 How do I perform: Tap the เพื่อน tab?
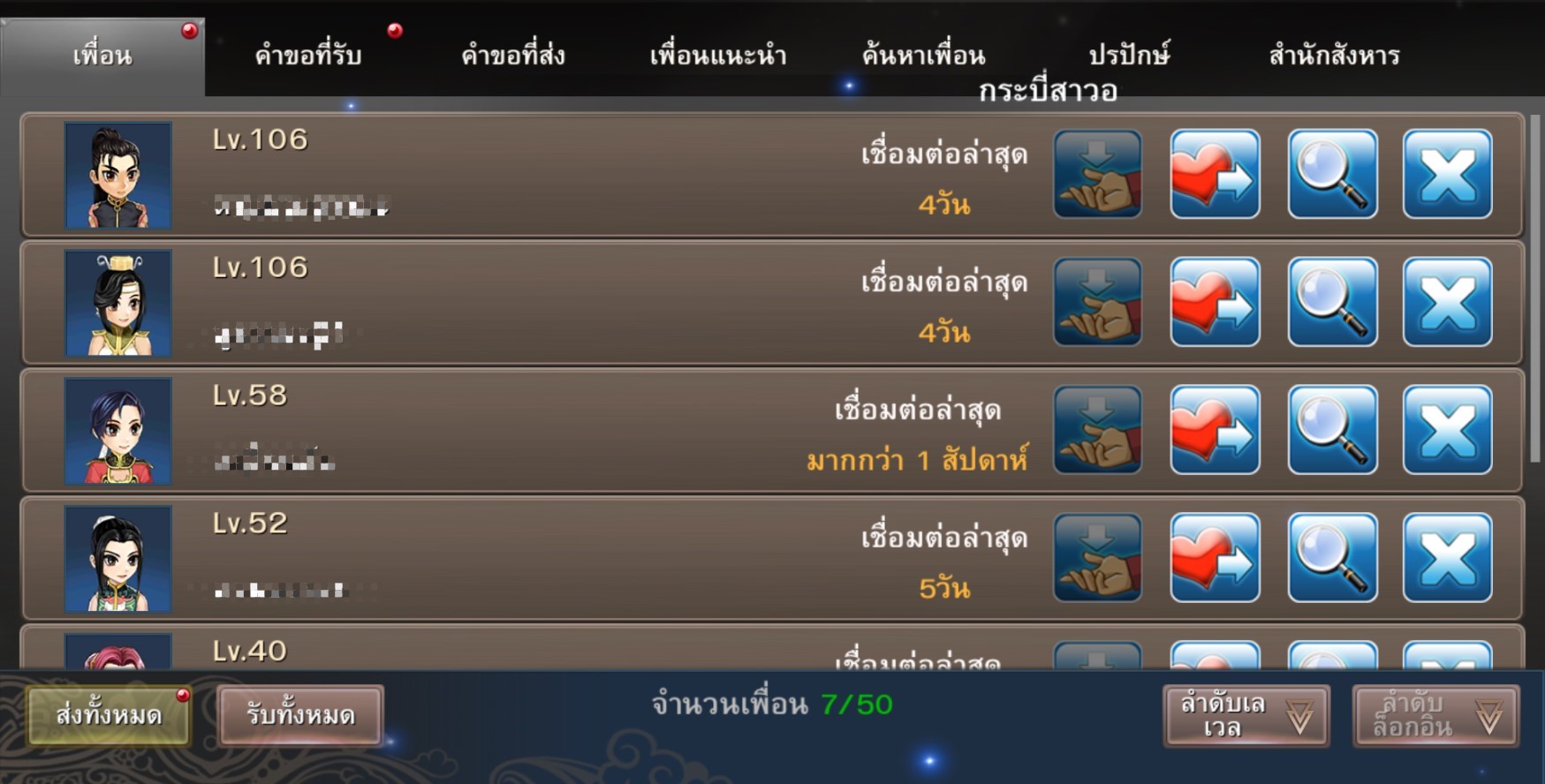click(102, 56)
